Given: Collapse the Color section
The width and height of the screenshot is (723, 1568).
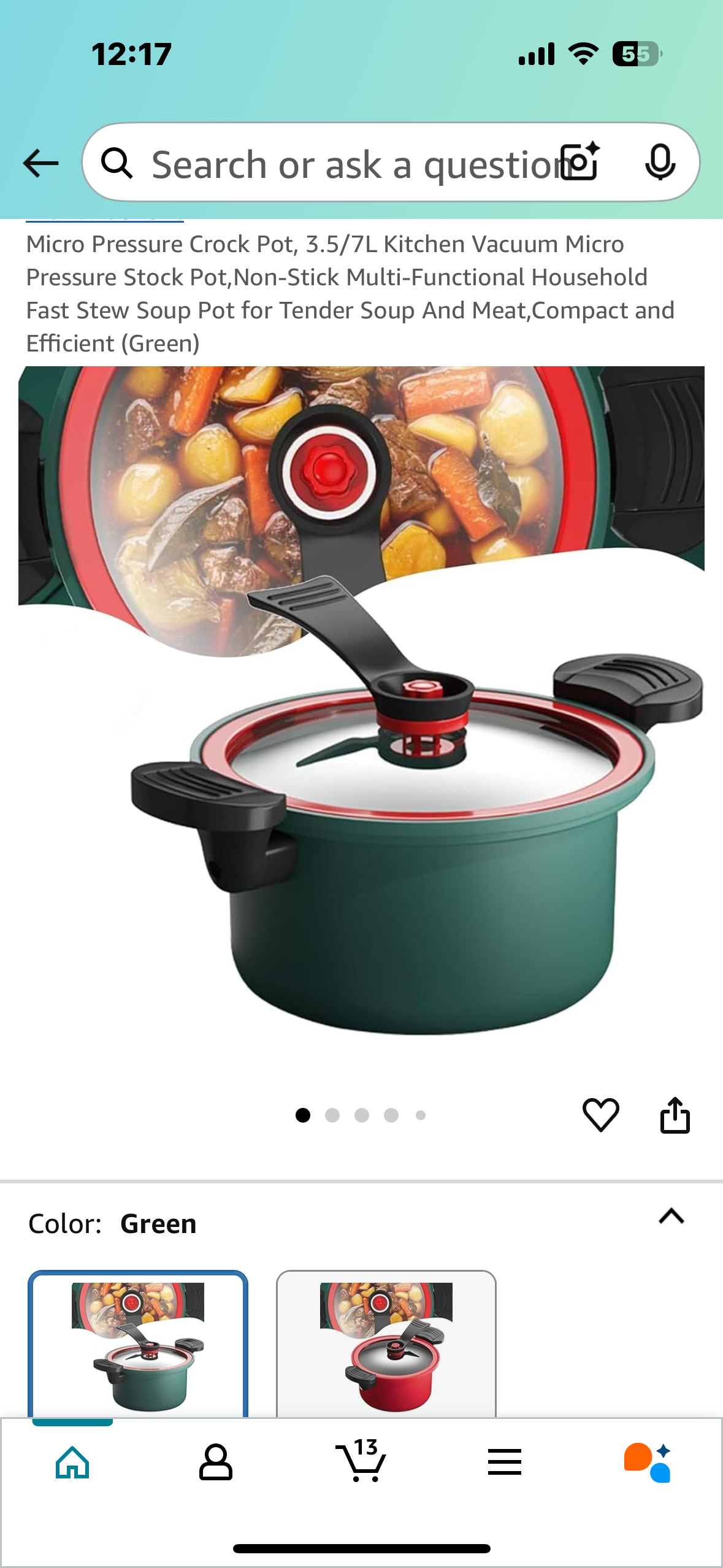Looking at the screenshot, I should tap(671, 1216).
